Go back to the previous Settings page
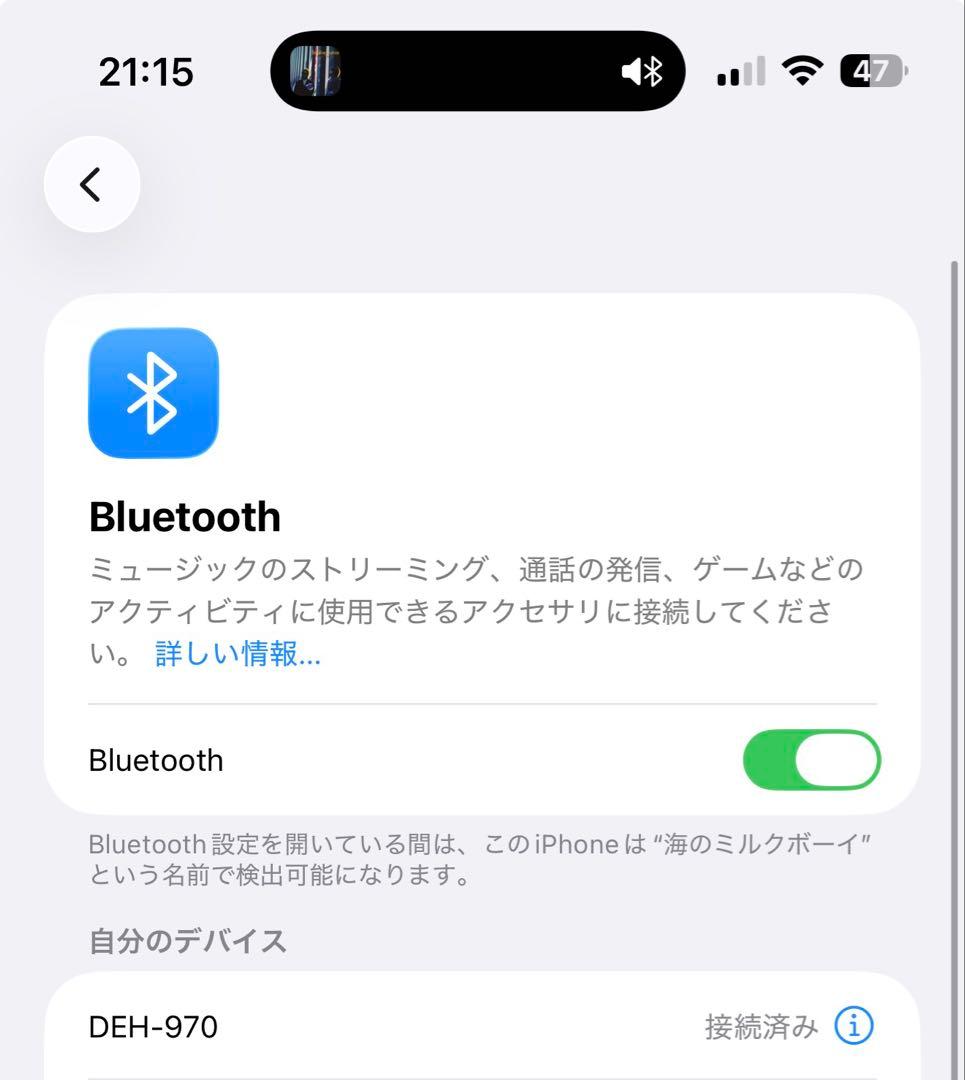 coord(91,184)
